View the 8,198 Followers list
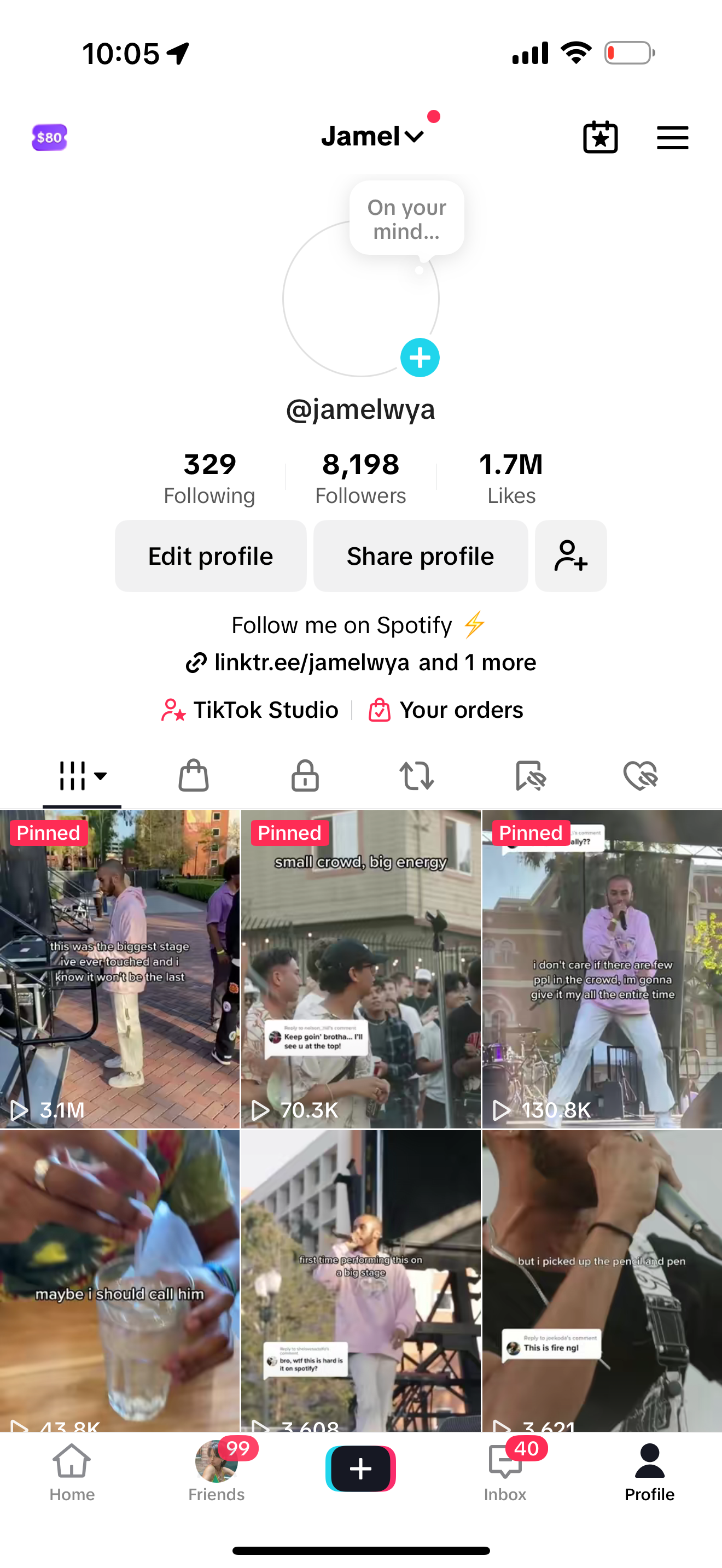The image size is (722, 1568). tap(360, 478)
